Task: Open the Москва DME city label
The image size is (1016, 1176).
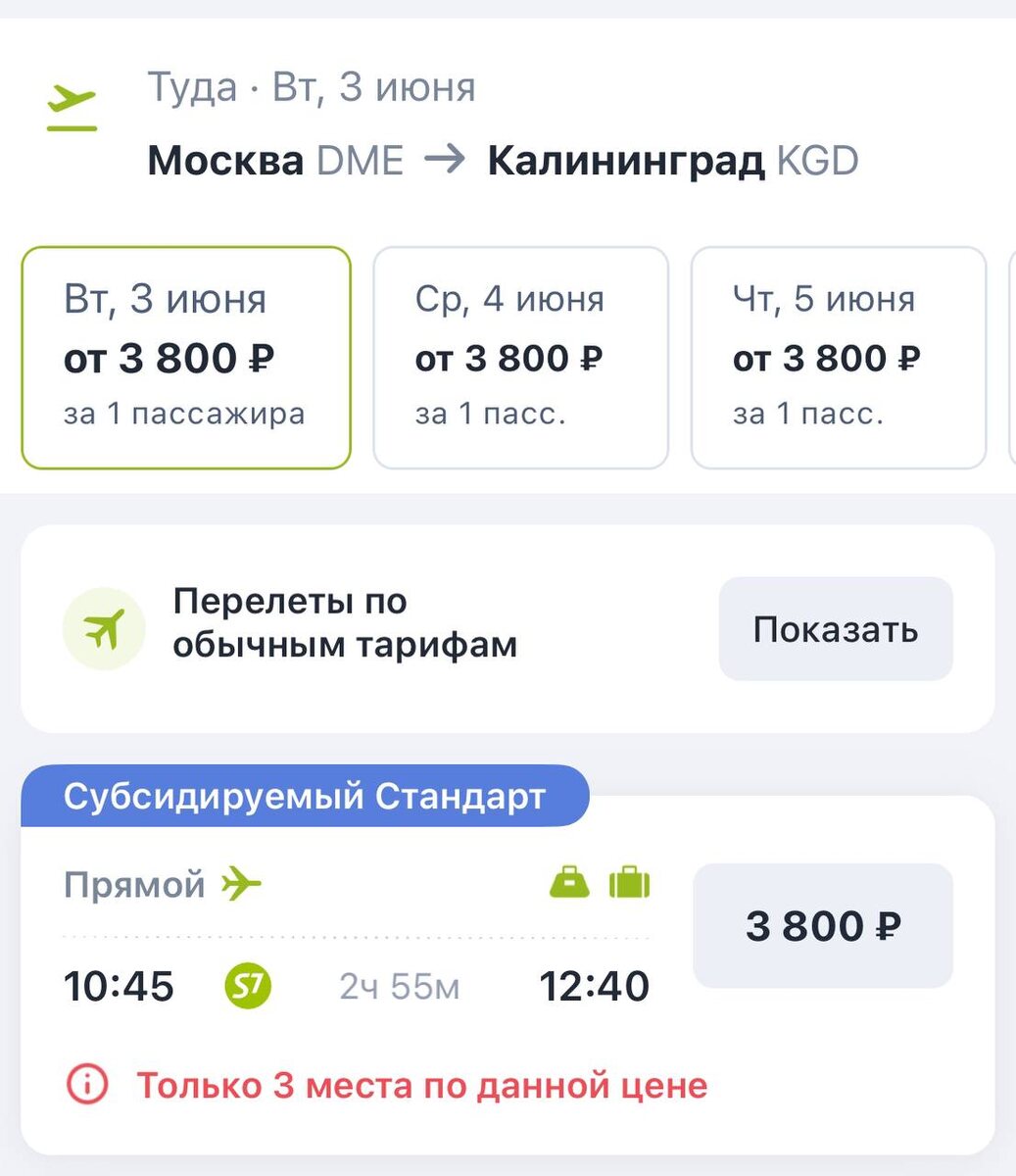Action: point(273,160)
